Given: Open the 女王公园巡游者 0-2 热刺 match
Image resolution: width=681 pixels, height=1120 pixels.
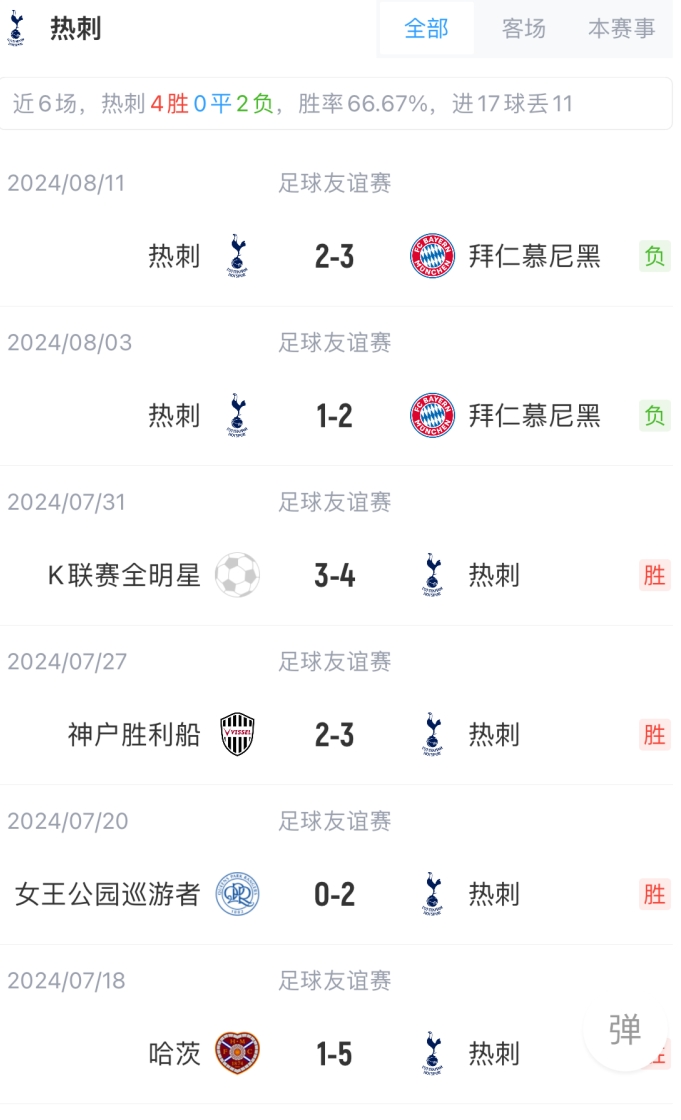Looking at the screenshot, I should [336, 865].
